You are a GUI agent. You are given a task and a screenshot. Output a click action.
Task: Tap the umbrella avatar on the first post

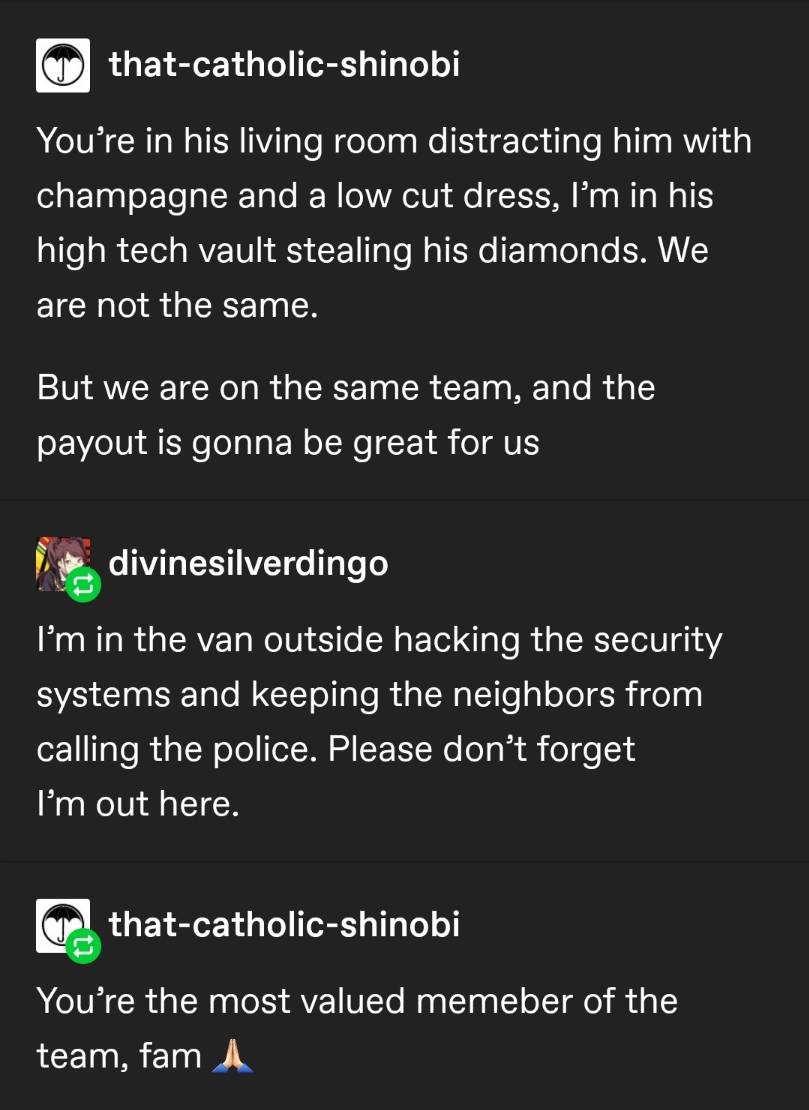pos(64,65)
